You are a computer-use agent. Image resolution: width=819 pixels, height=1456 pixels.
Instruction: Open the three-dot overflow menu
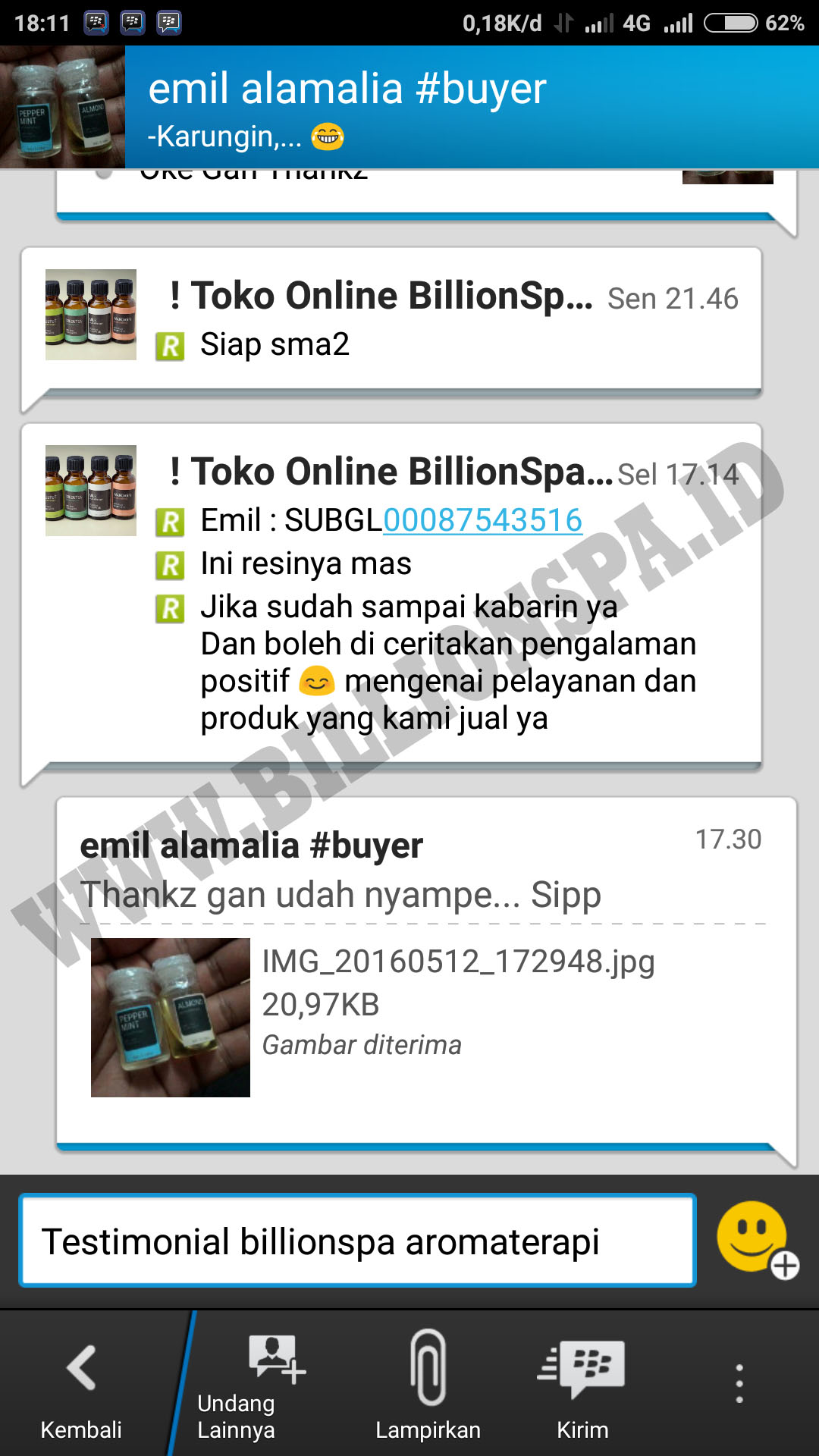(739, 1383)
